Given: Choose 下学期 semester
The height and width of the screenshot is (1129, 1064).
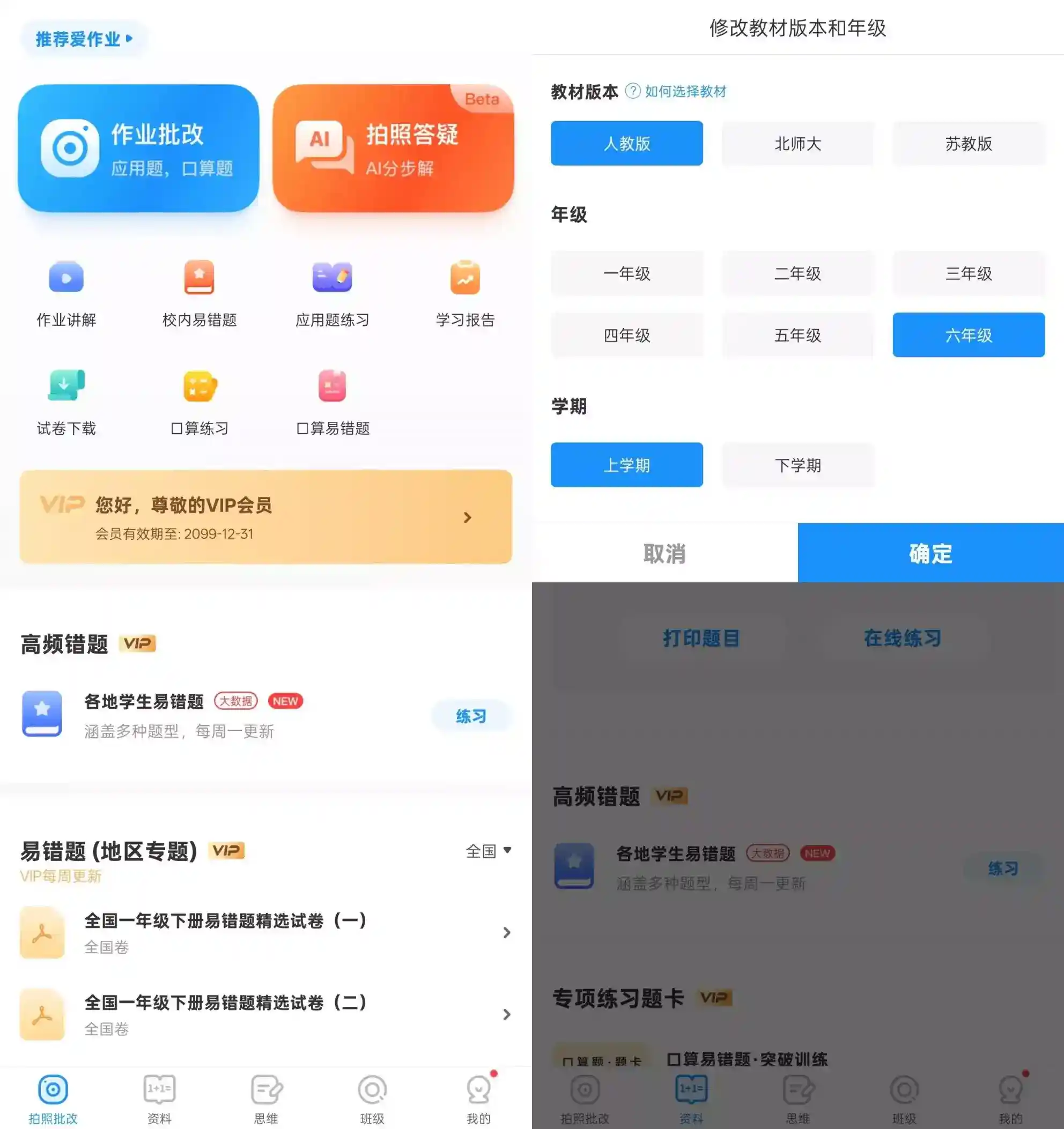Looking at the screenshot, I should pos(797,465).
